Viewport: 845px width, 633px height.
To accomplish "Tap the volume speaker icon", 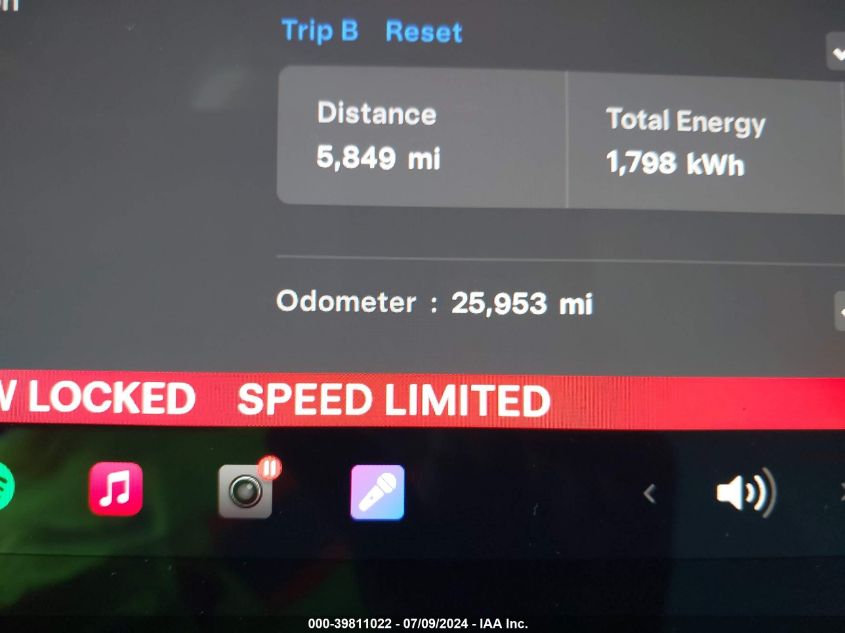I will (745, 493).
